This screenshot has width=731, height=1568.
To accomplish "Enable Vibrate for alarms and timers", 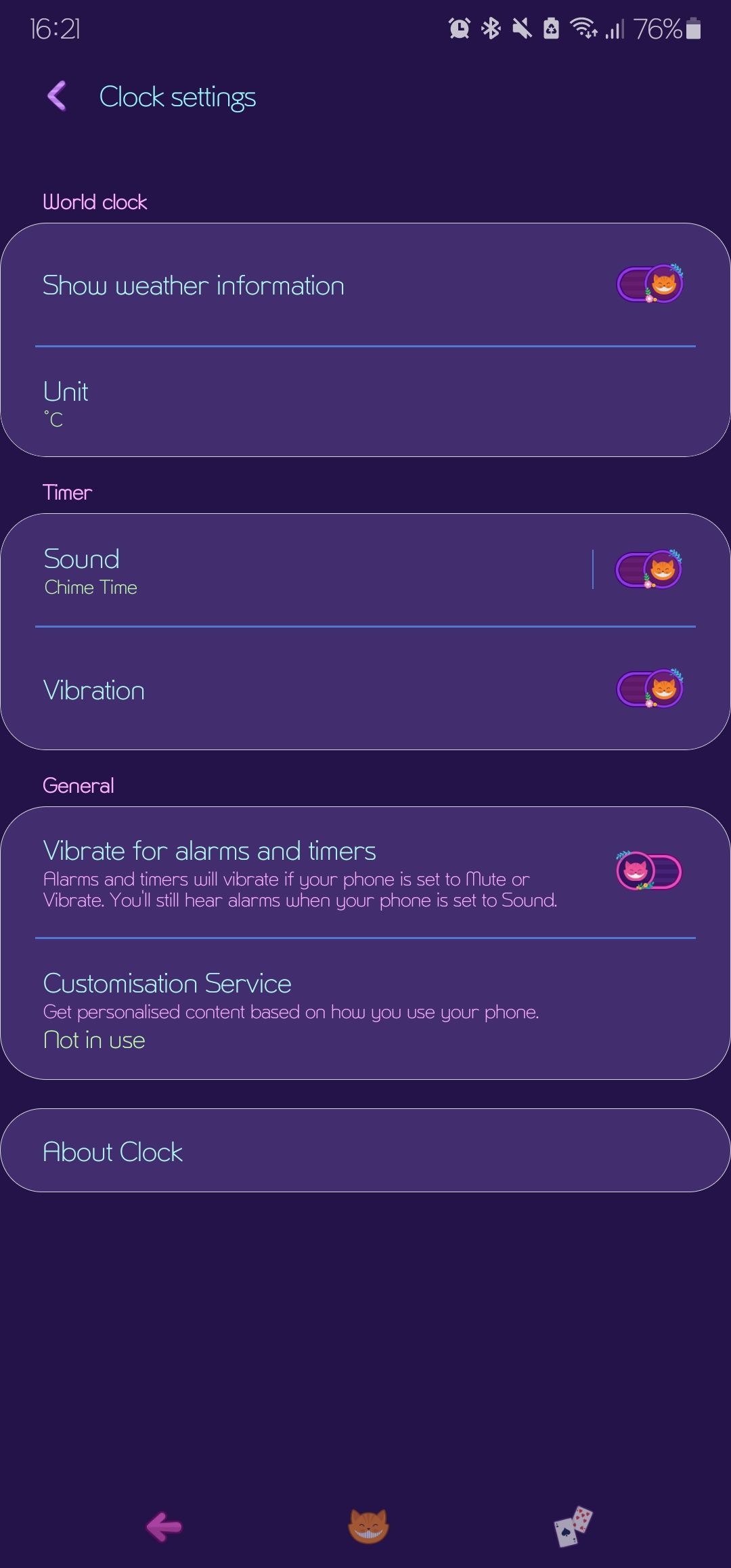I will 648,871.
